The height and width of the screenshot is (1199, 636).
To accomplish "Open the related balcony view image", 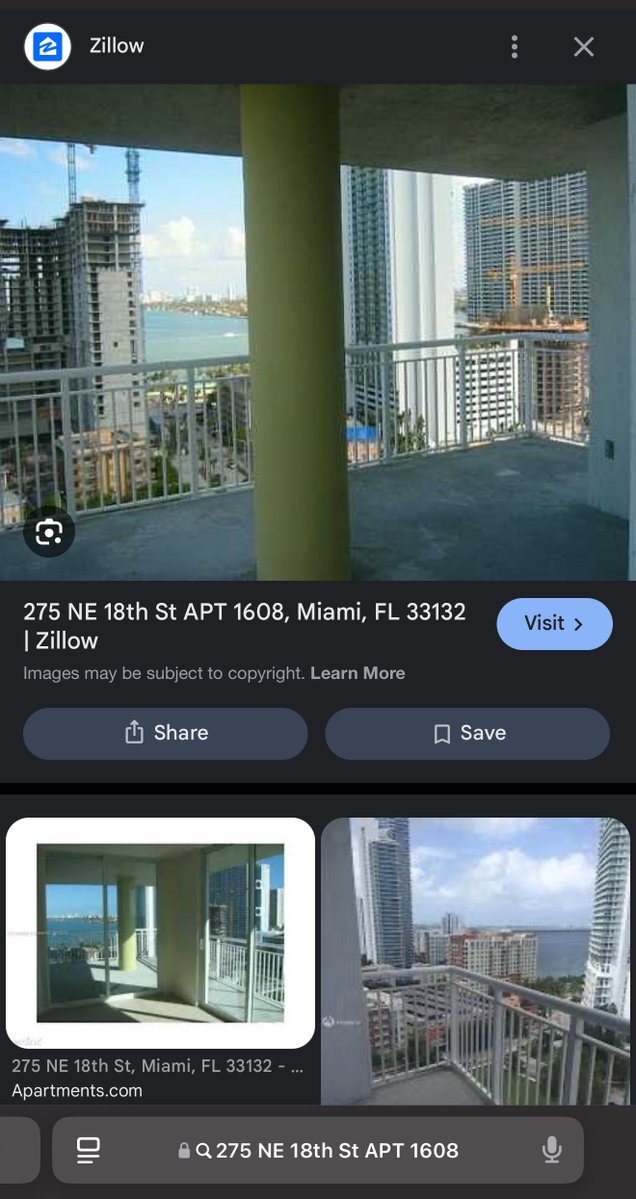I will click(475, 960).
